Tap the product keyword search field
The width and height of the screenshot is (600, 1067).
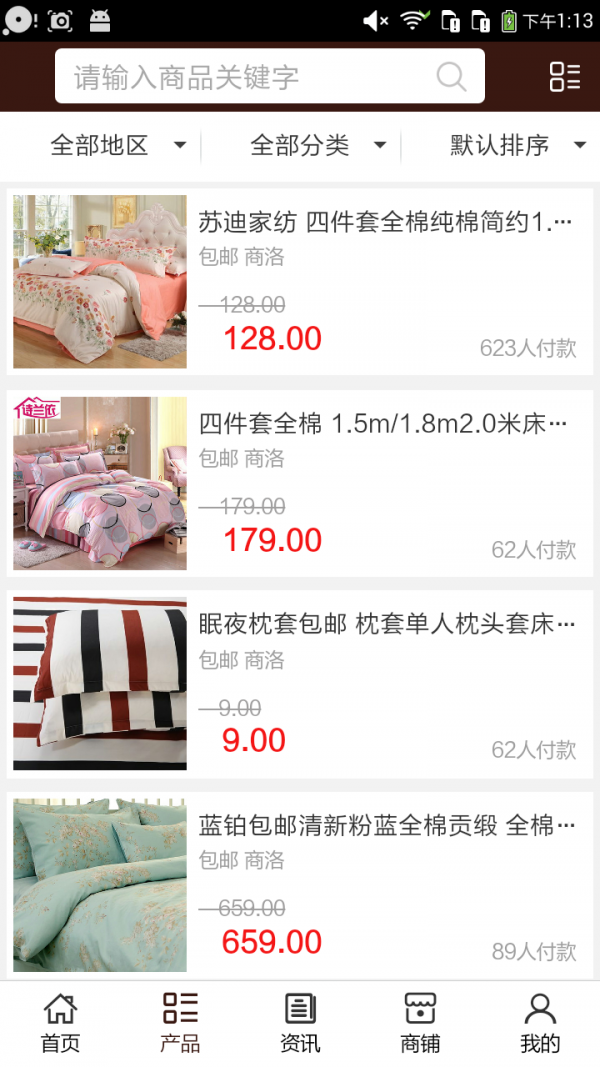tap(250, 77)
